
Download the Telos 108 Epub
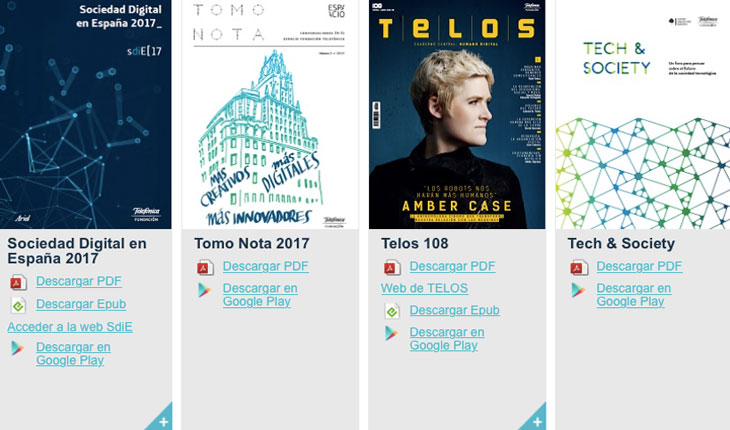pyautogui.click(x=454, y=311)
